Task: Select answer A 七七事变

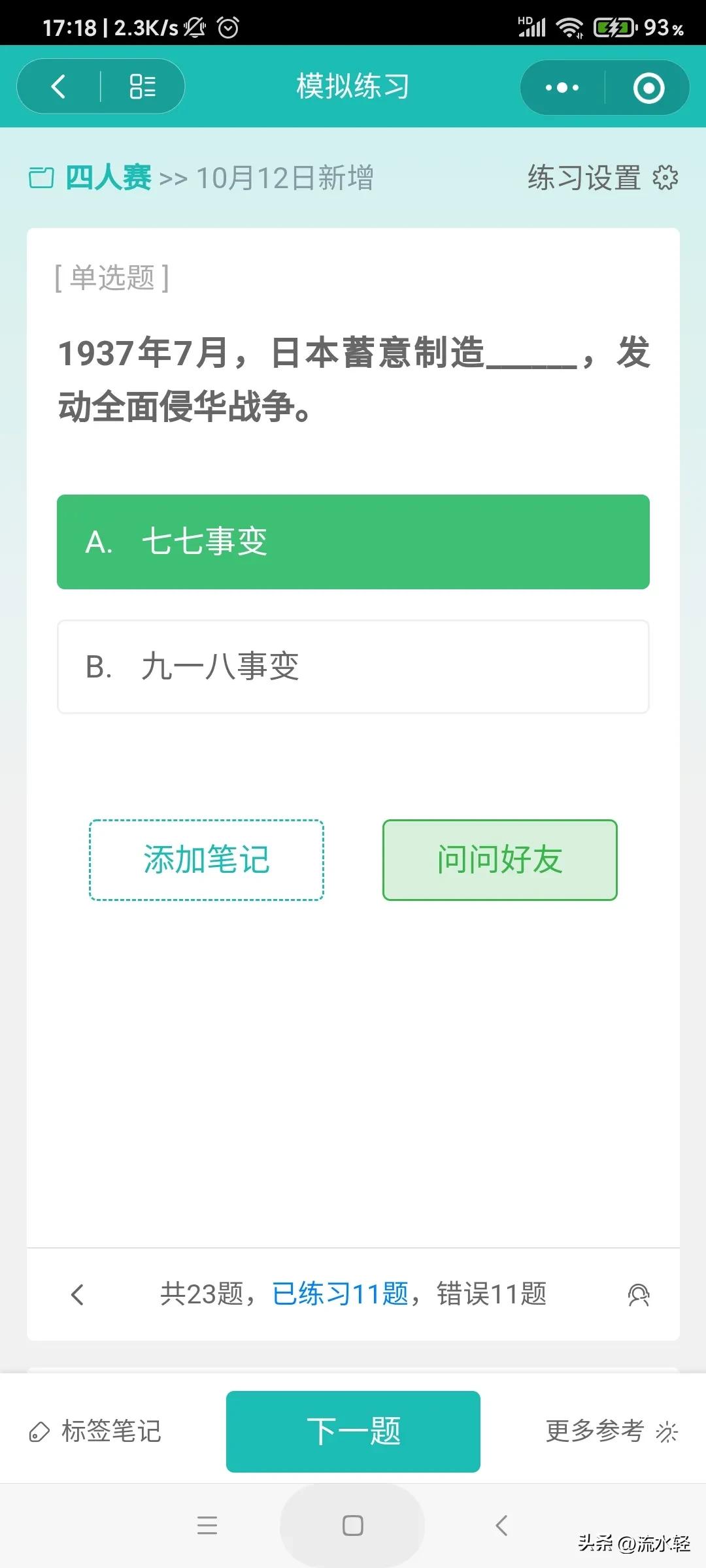Action: (x=353, y=542)
